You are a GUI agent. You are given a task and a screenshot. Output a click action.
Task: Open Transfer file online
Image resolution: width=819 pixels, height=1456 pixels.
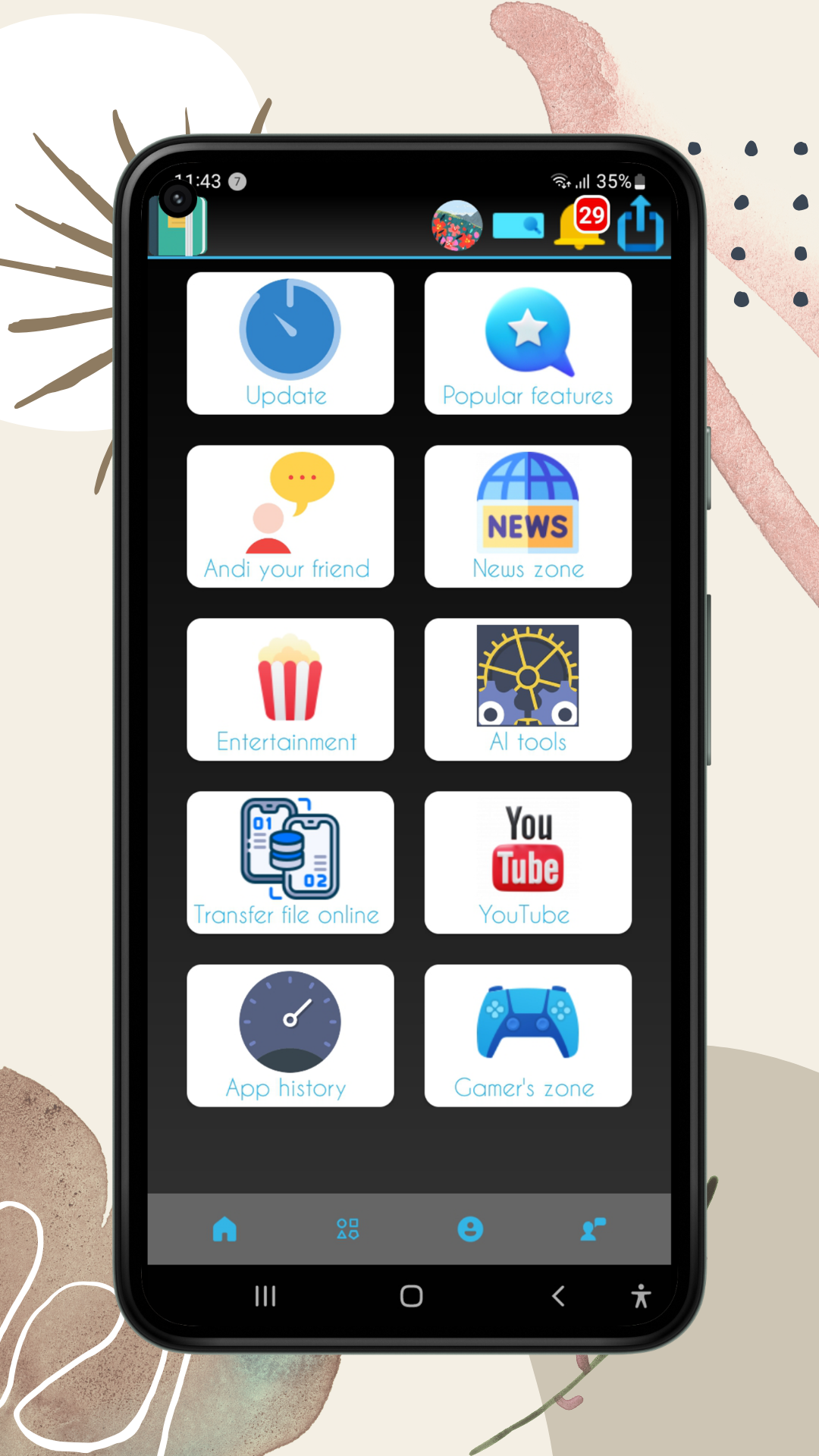coord(290,862)
